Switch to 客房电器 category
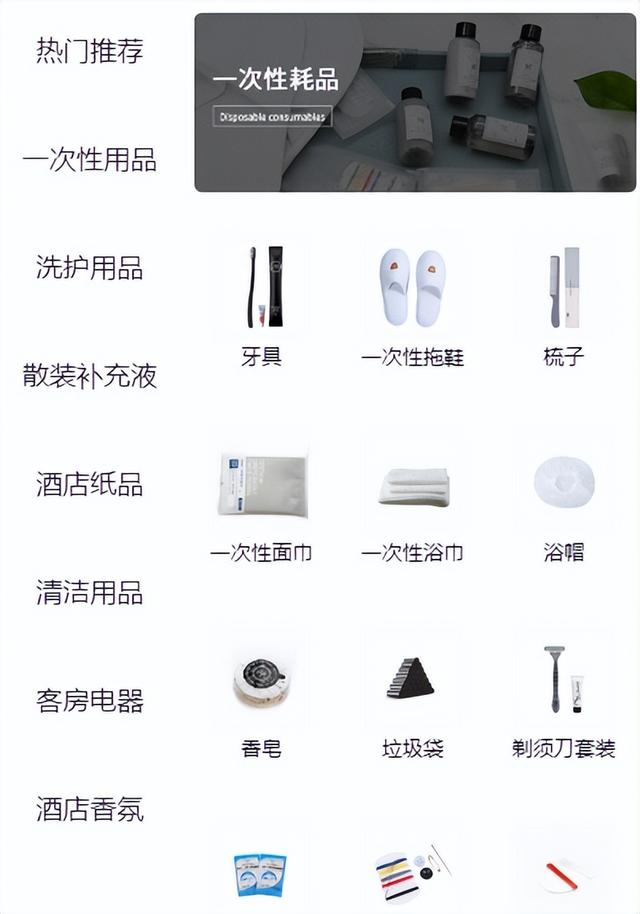 90,701
